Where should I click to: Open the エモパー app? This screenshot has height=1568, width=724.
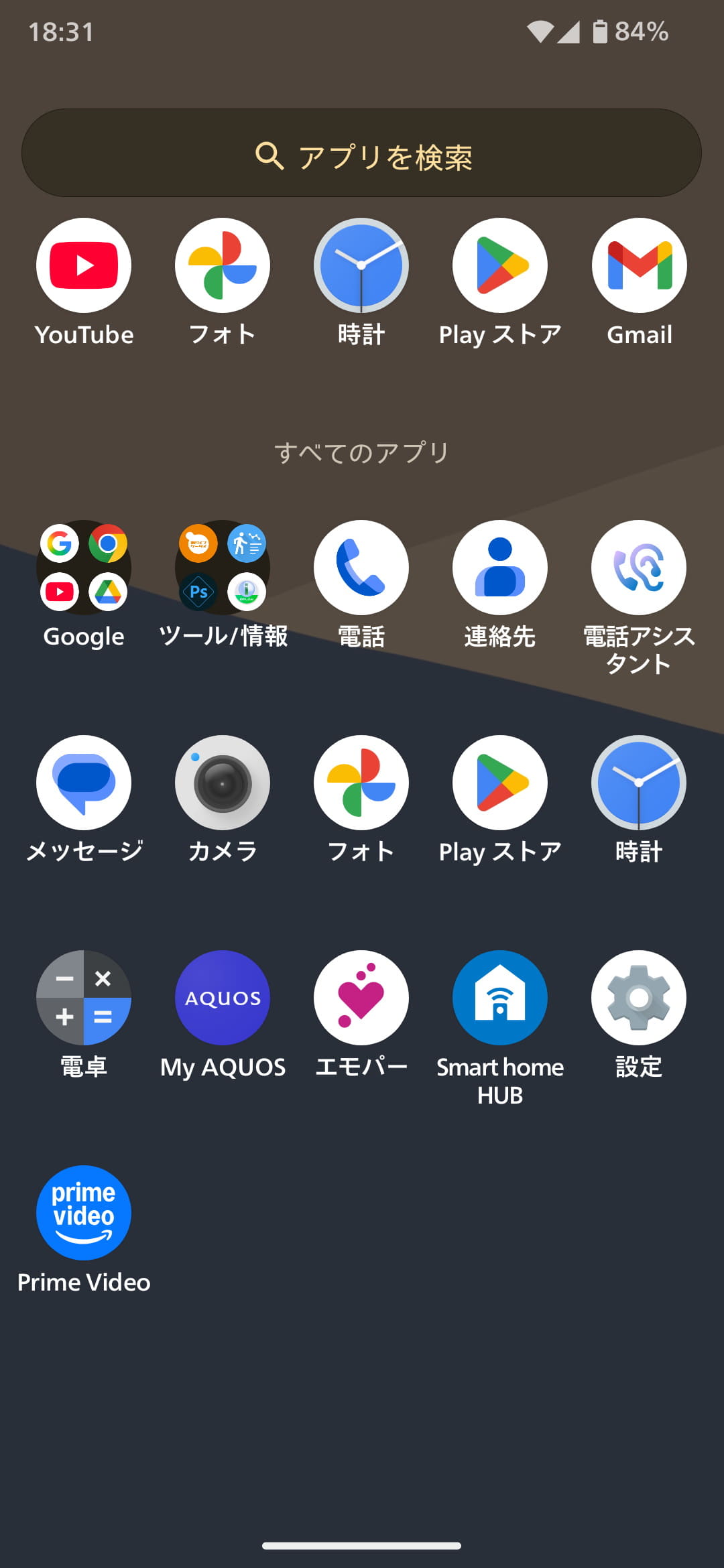[361, 997]
